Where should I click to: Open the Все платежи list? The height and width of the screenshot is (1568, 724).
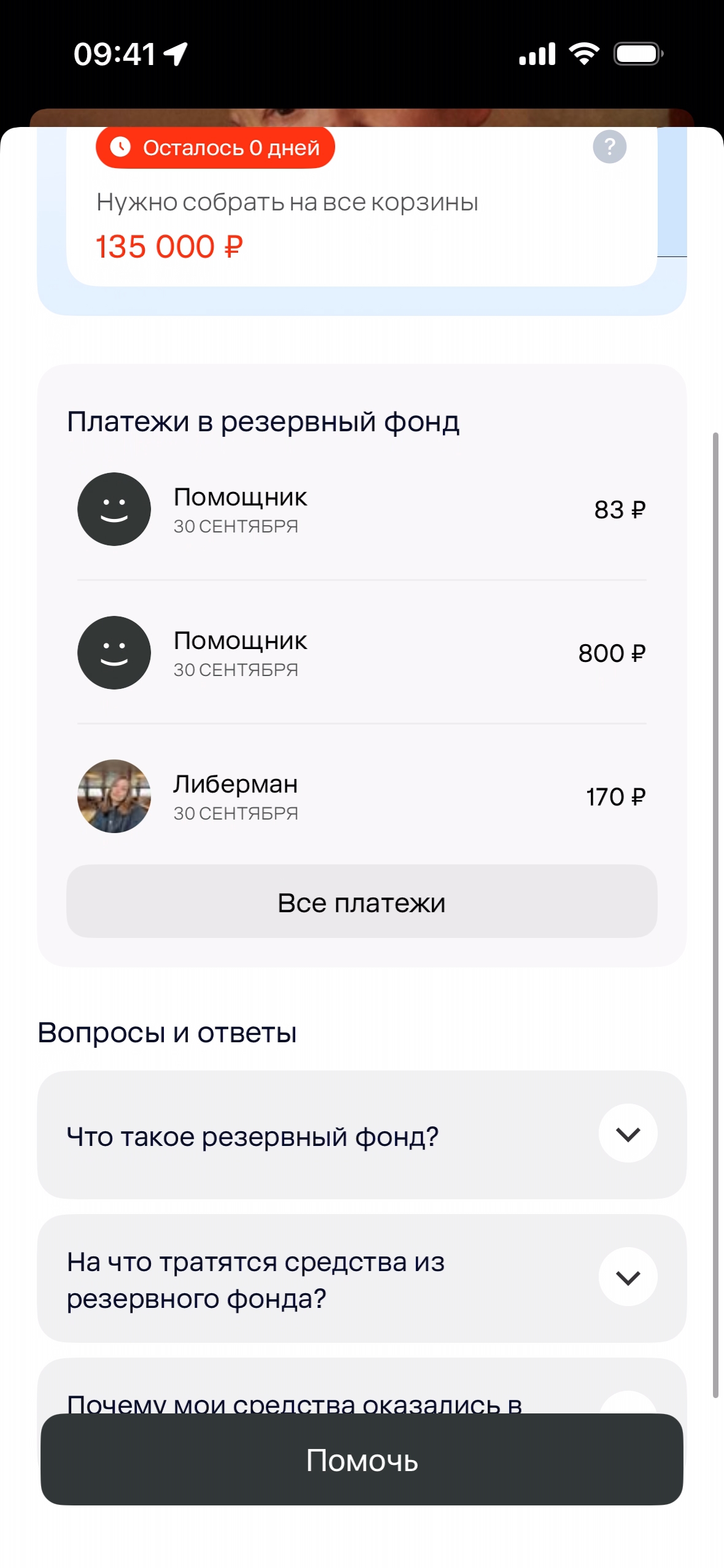(361, 902)
